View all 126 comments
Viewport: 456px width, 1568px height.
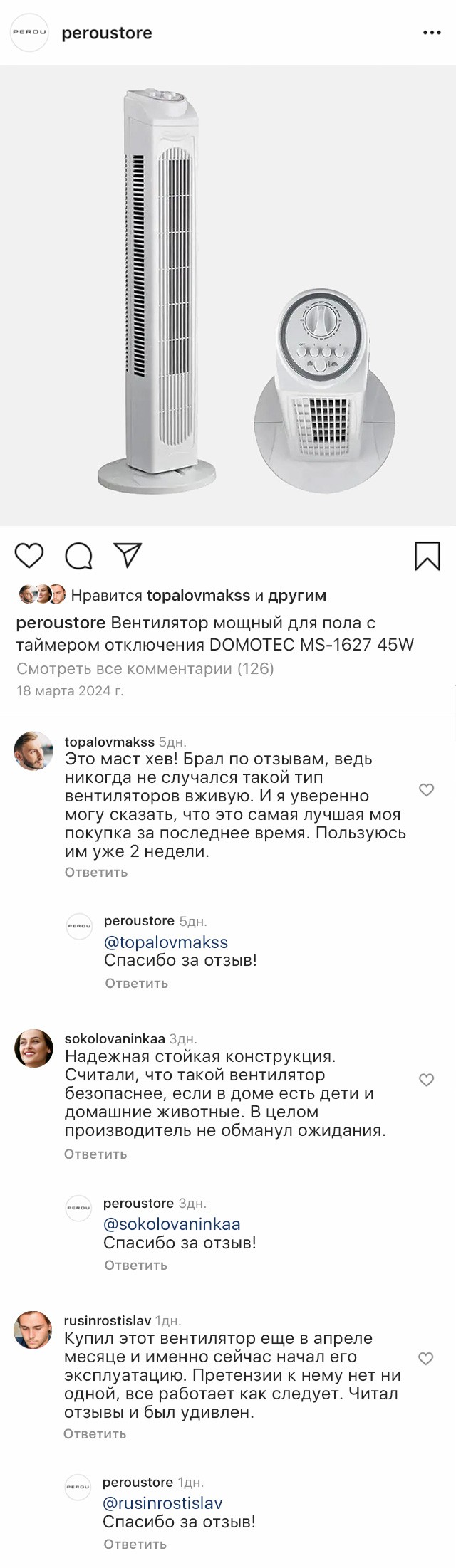pyautogui.click(x=145, y=668)
